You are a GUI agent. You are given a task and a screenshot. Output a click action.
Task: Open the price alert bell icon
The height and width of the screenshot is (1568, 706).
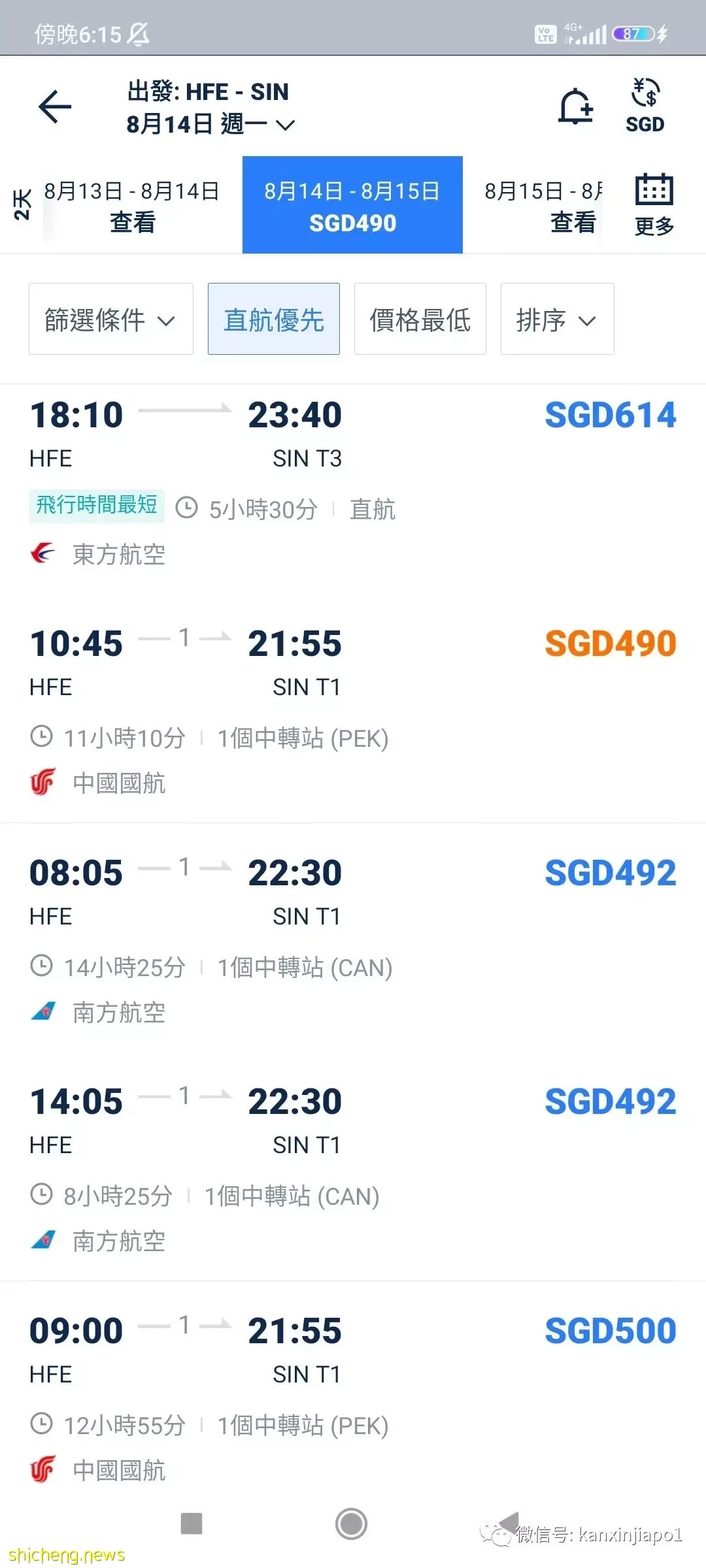(x=575, y=106)
